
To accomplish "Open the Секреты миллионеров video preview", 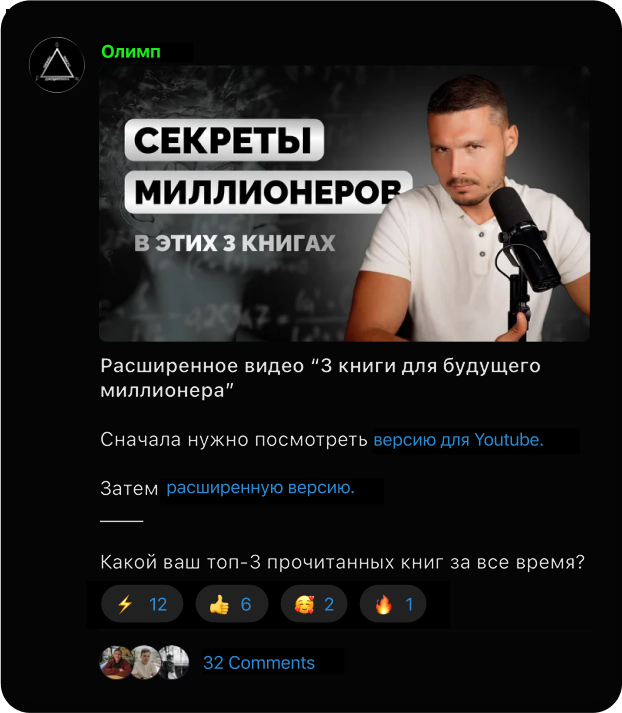I will (x=344, y=204).
